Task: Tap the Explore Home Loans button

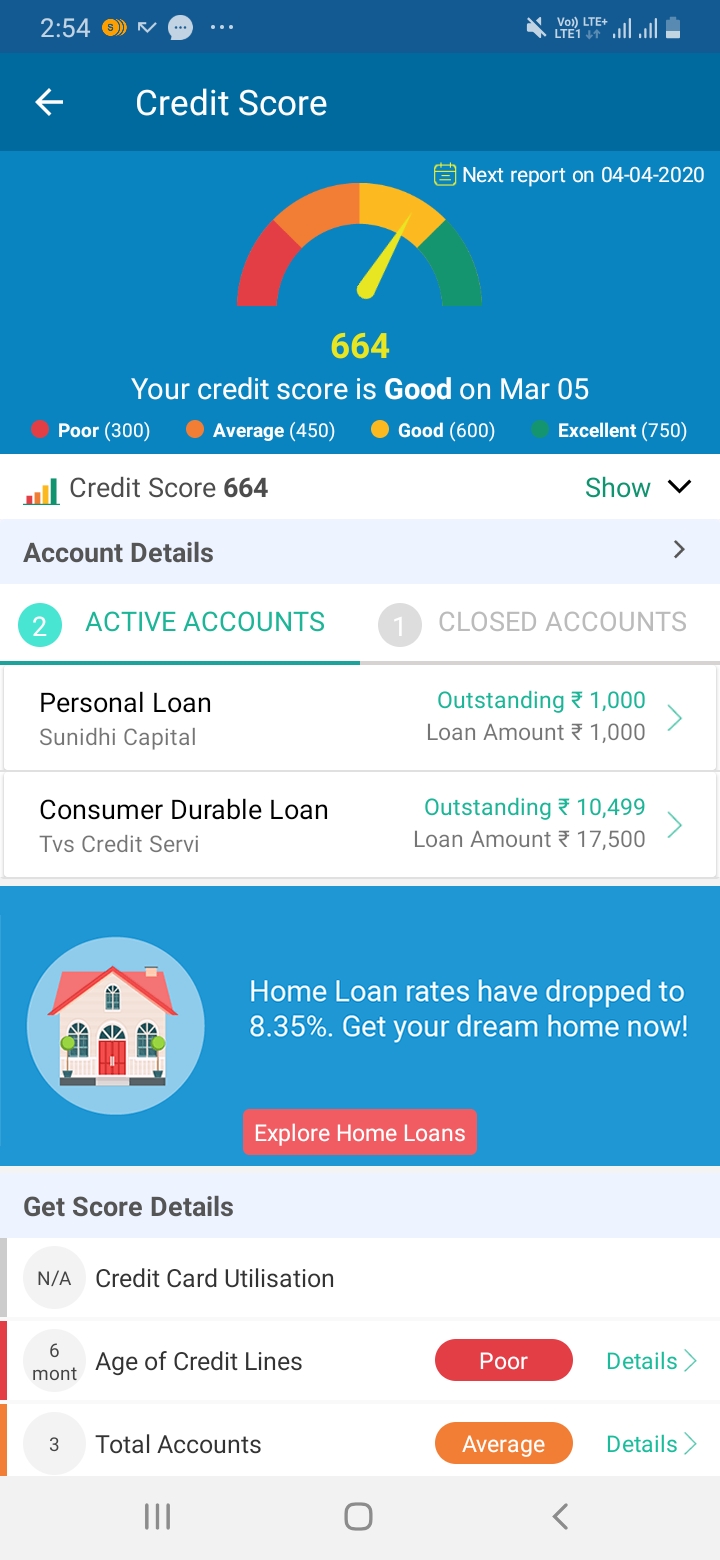Action: click(360, 1133)
